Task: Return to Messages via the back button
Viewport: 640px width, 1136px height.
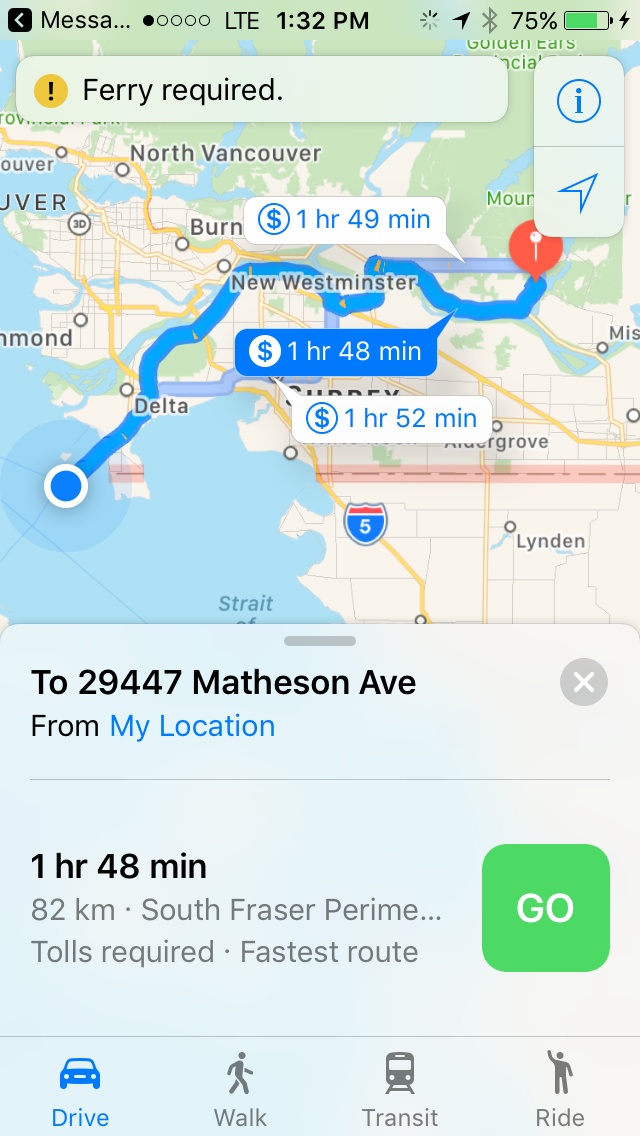Action: click(70, 20)
